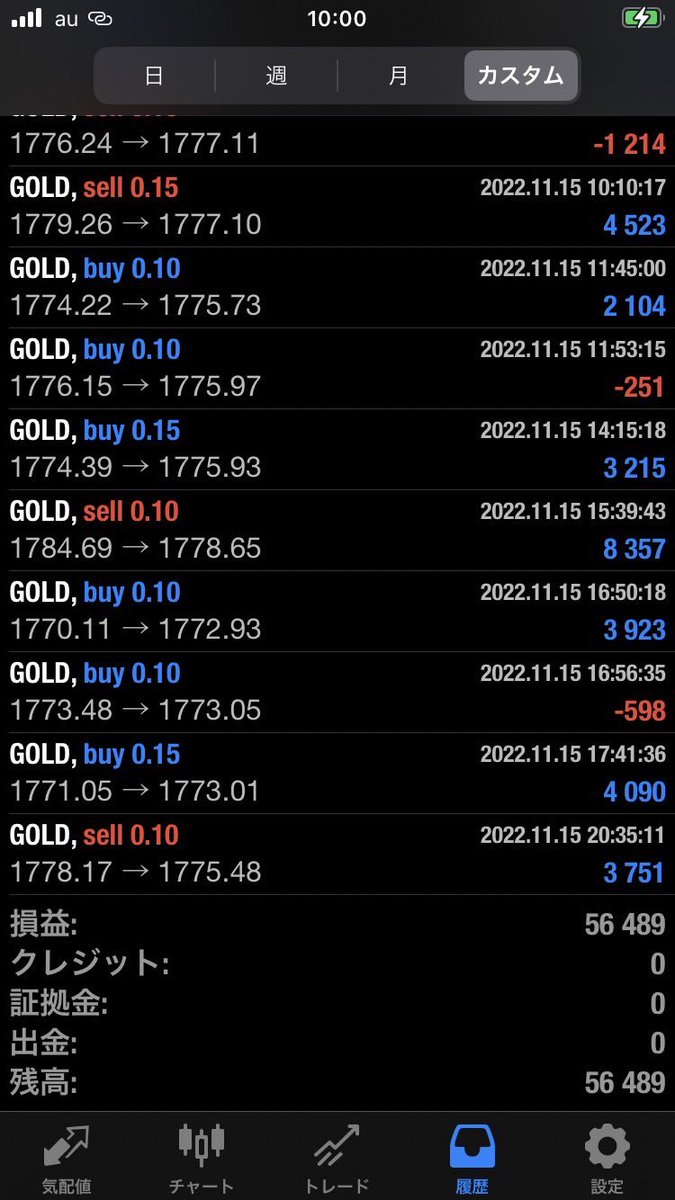Screen dimensions: 675x1200
Task: Expand the GOLD buy trade at 16:56:35
Action: tap(337, 692)
